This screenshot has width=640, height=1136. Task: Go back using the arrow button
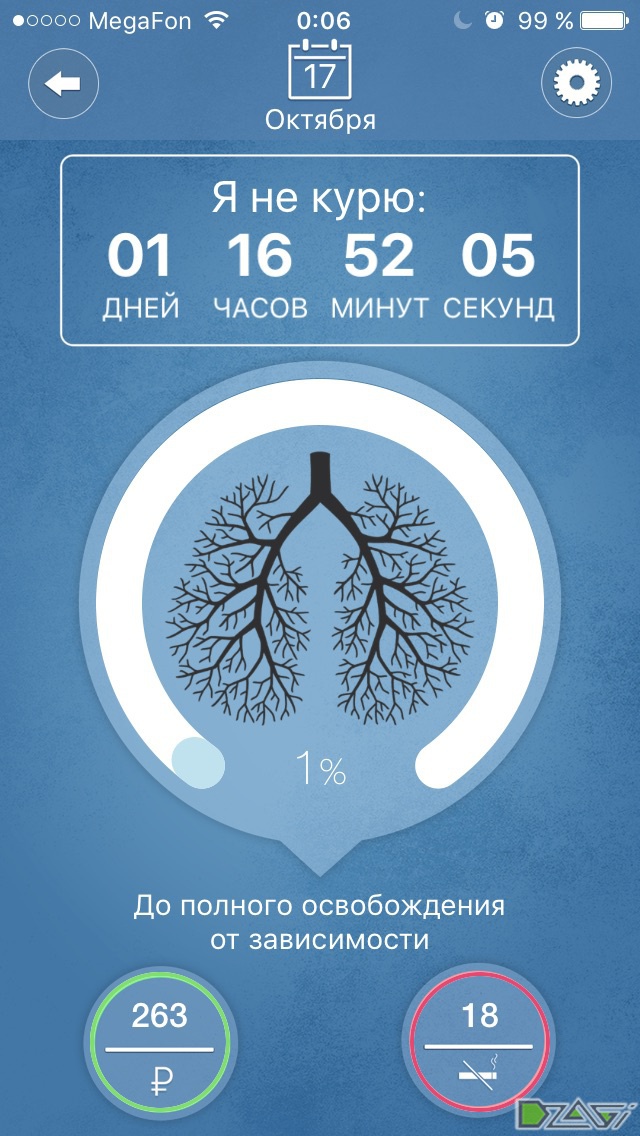[x=64, y=86]
